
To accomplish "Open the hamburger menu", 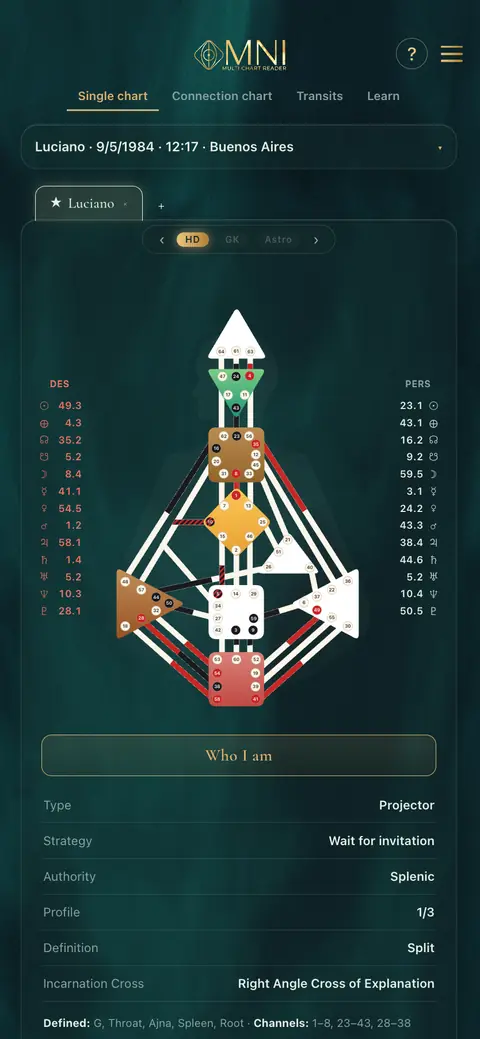I will [451, 54].
